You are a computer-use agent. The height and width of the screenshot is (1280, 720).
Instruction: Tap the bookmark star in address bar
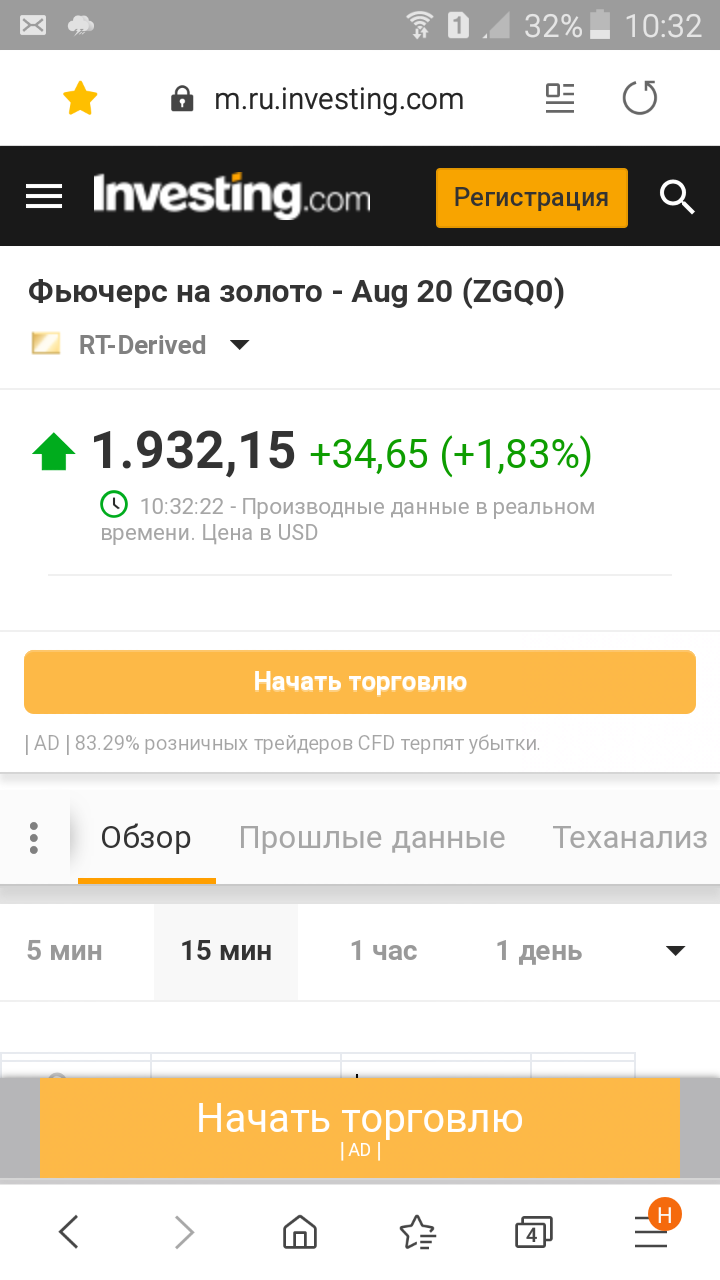coord(80,98)
